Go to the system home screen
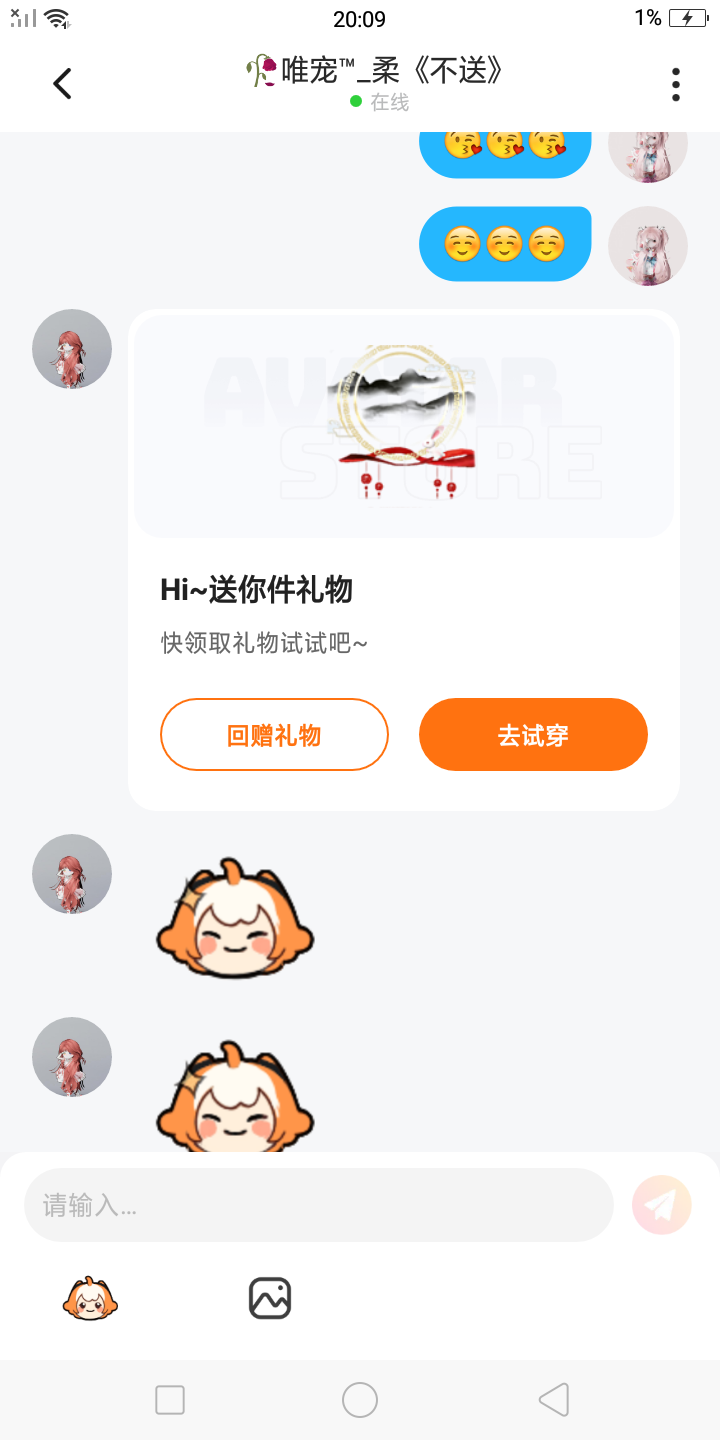The image size is (720, 1440). coord(360,1400)
